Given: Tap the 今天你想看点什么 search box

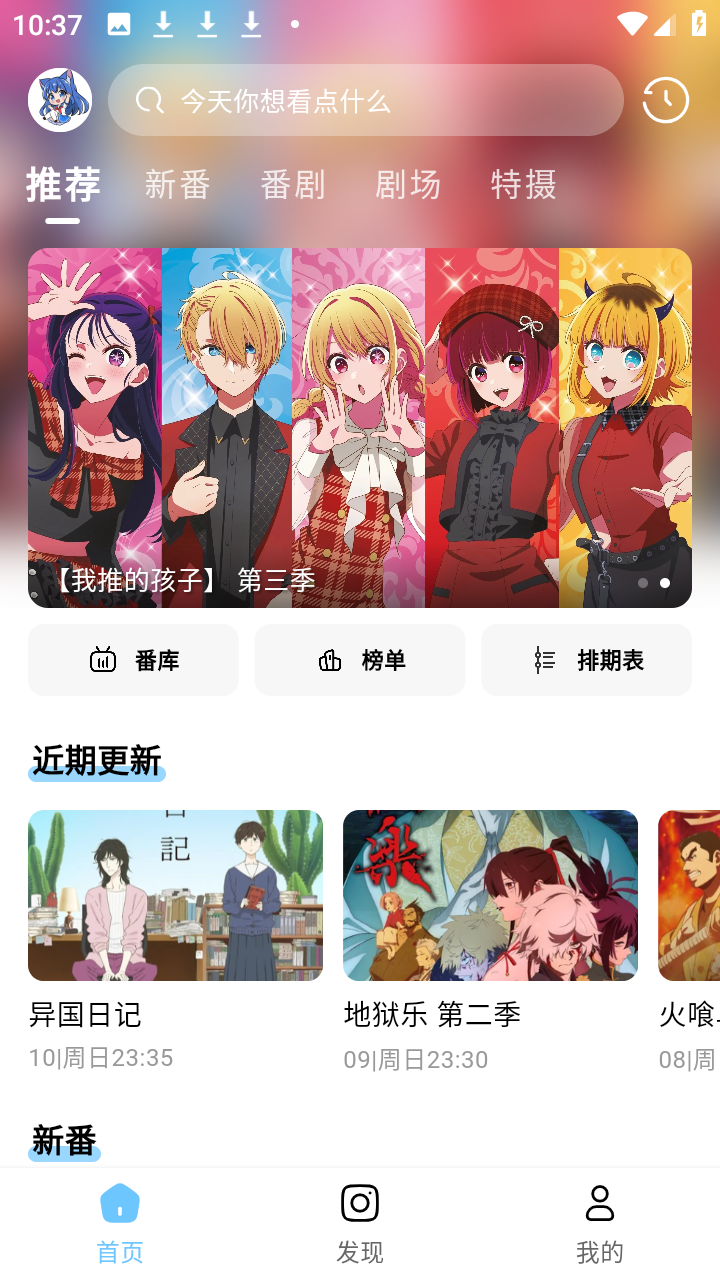Looking at the screenshot, I should point(365,100).
